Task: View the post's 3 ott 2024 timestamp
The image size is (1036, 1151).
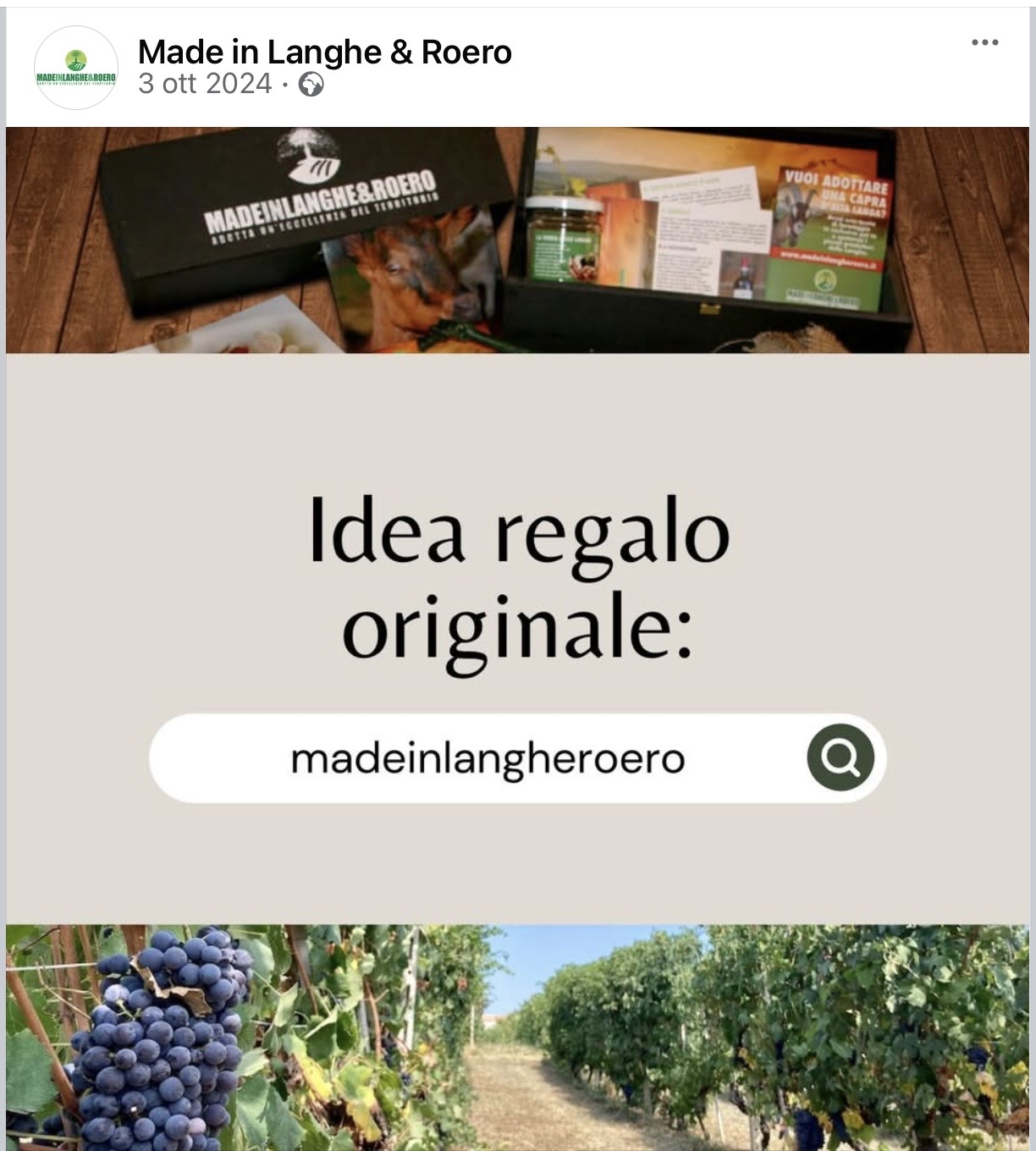Action: [205, 84]
